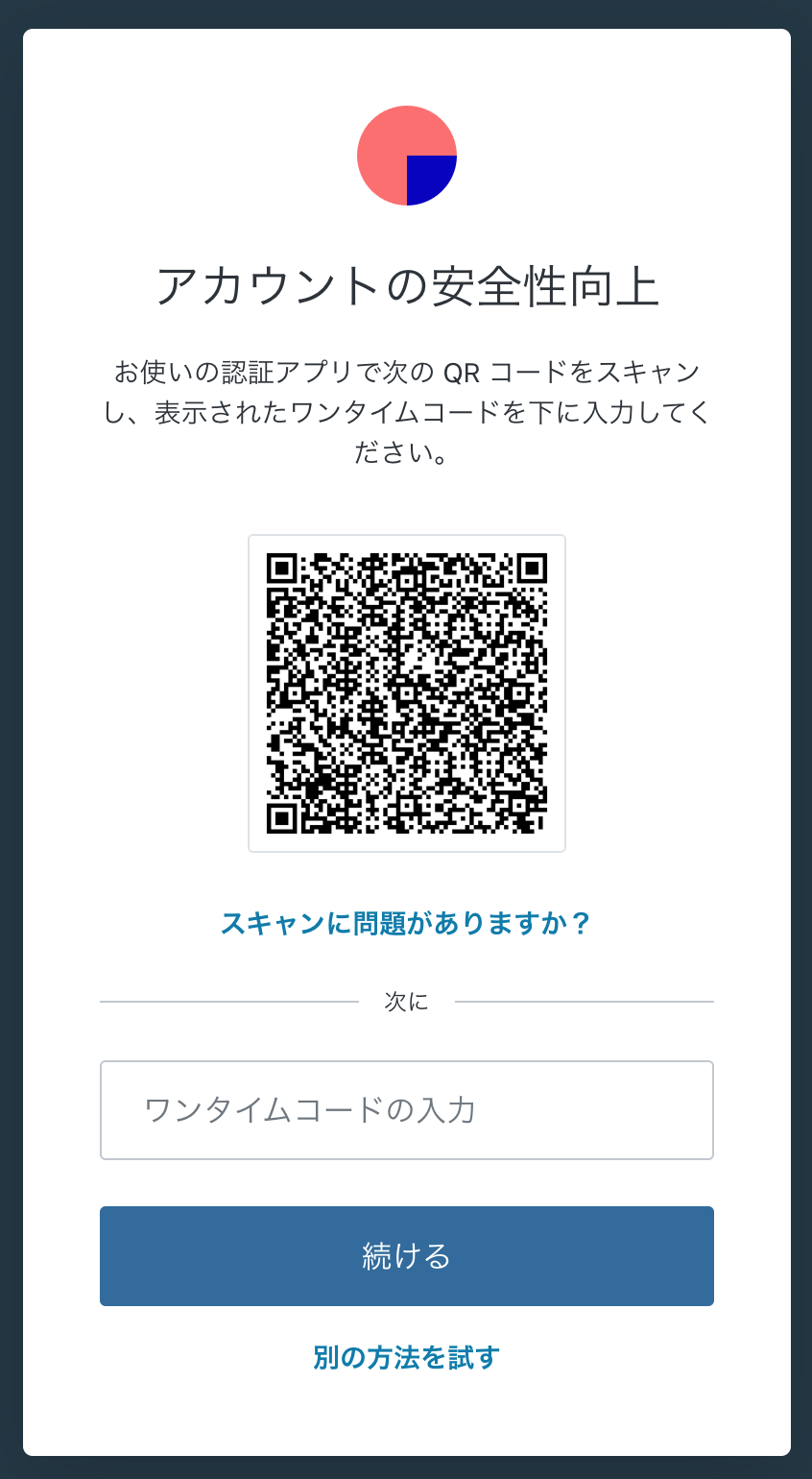
Task: Focus the ワンタイムコードの入力 field
Action: click(407, 1110)
